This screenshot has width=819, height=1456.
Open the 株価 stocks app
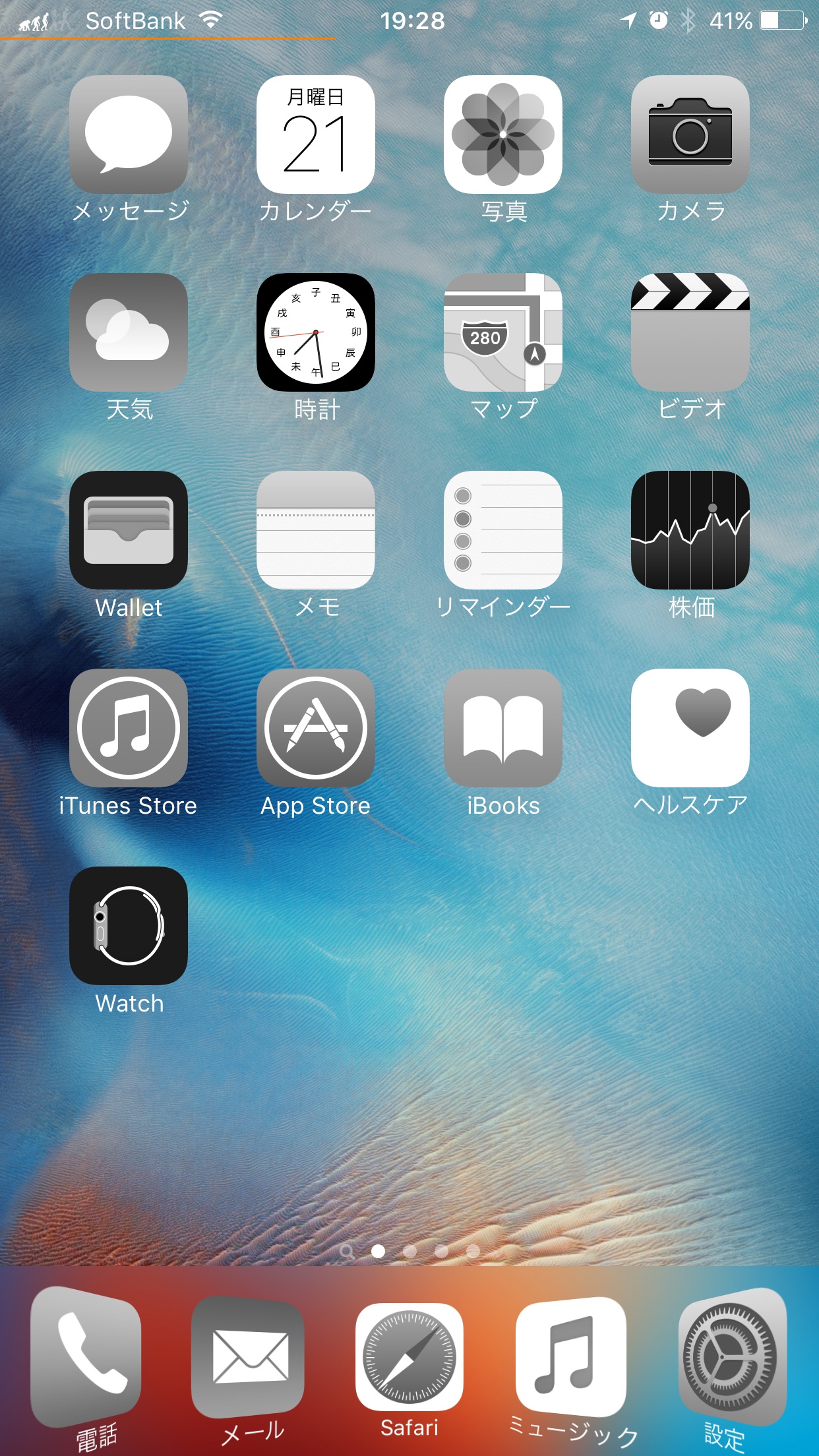tap(690, 530)
